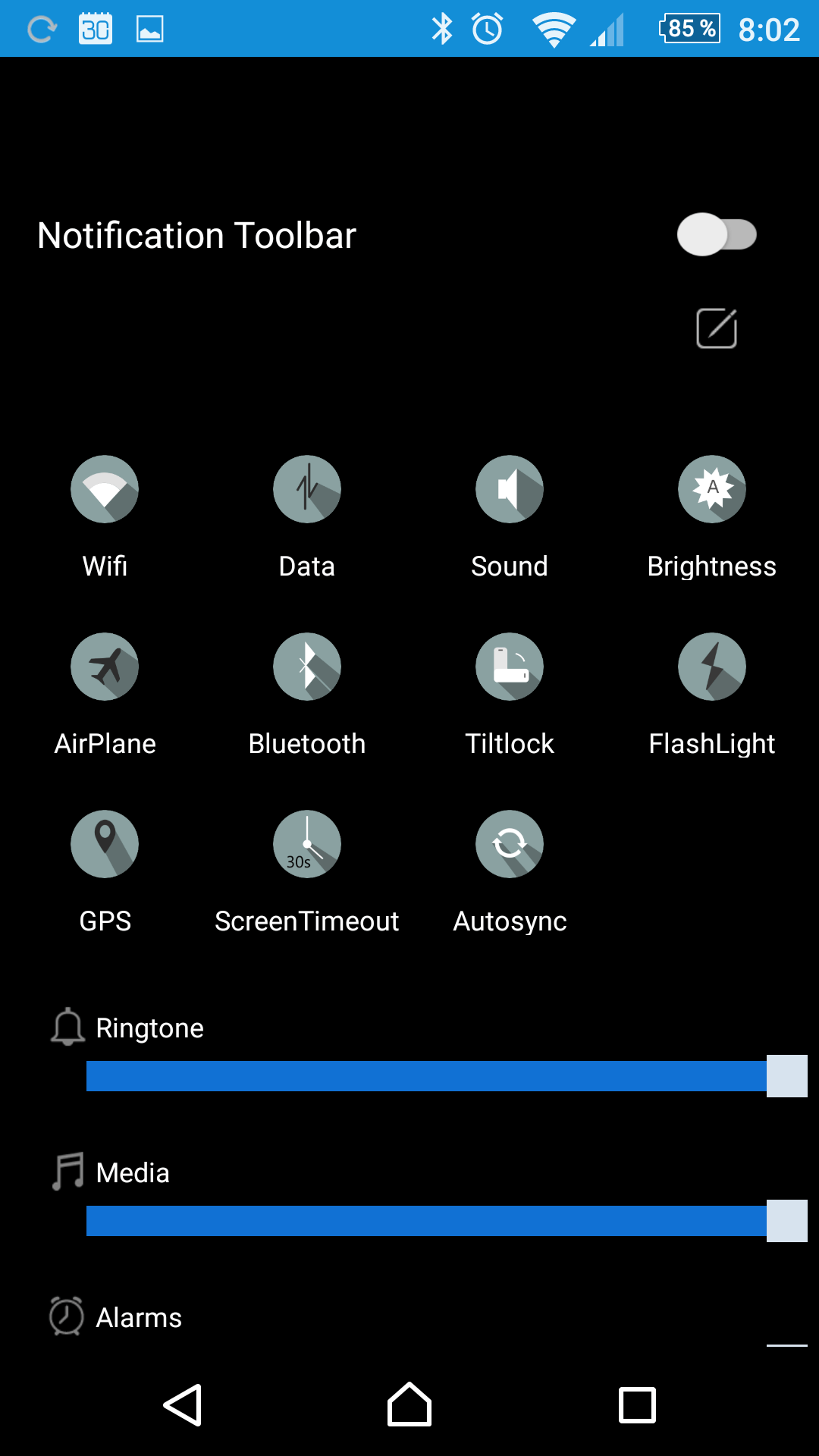
Task: Tap the Sound toggle
Action: pyautogui.click(x=510, y=489)
